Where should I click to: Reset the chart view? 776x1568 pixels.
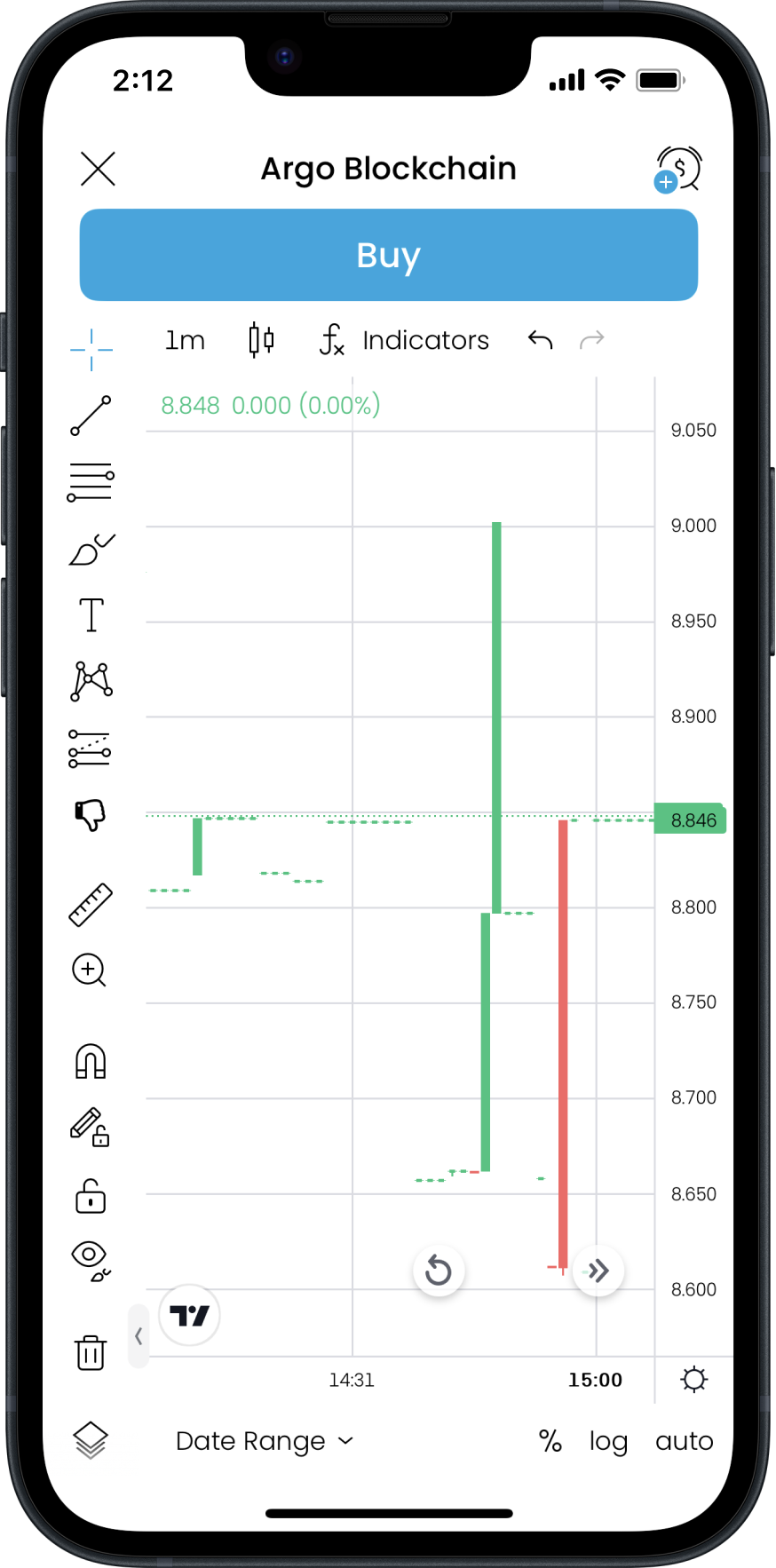tap(439, 1271)
